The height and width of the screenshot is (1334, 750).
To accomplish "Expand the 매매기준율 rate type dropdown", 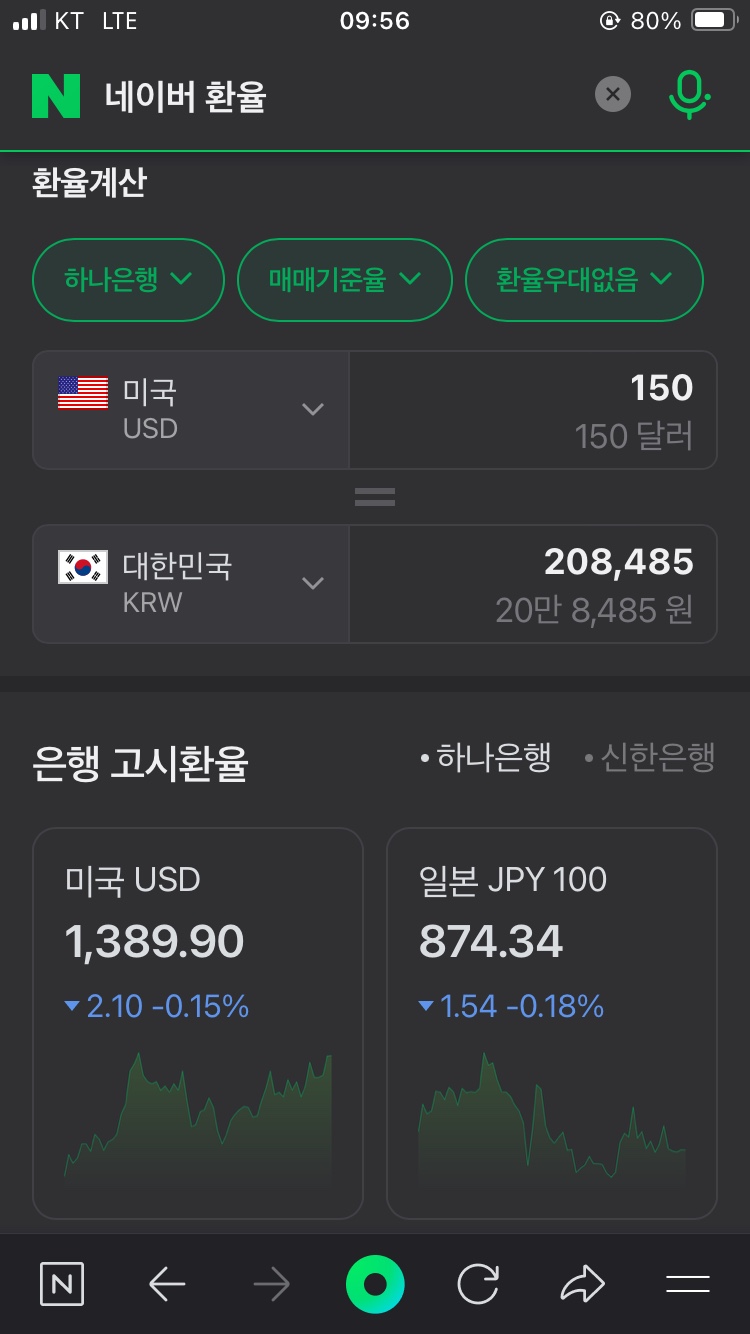I will tap(345, 280).
